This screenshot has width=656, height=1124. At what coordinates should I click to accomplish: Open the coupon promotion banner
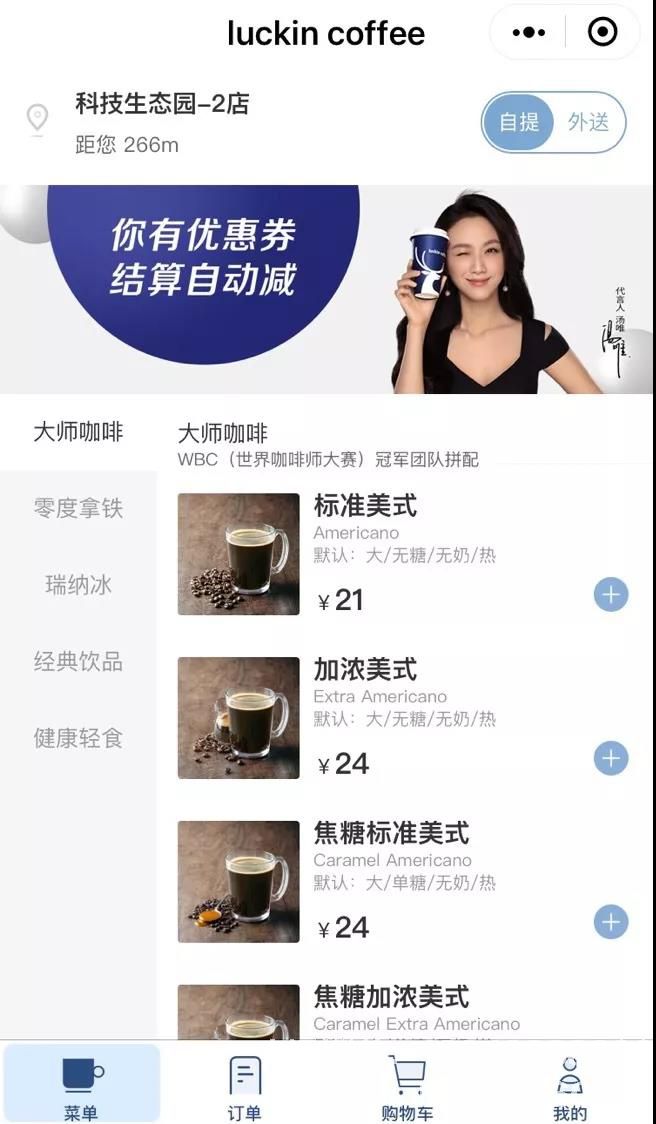[327, 289]
